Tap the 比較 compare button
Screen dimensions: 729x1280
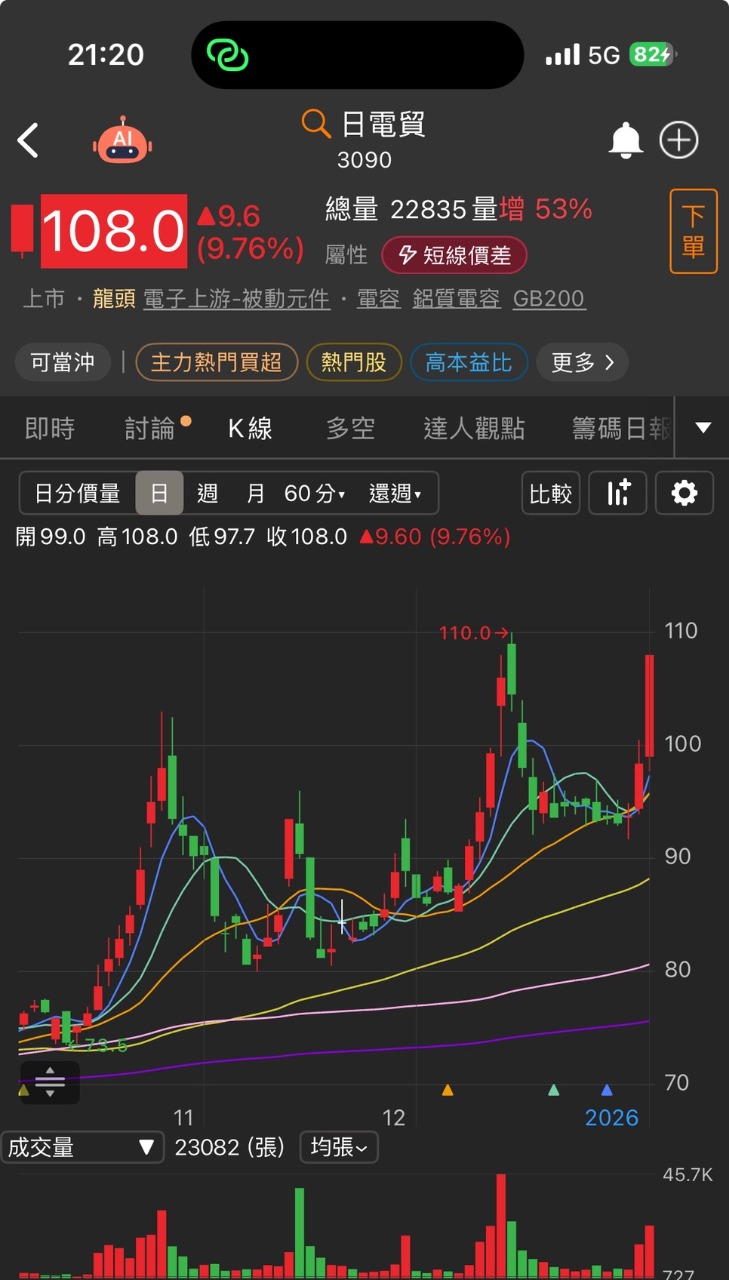click(550, 493)
